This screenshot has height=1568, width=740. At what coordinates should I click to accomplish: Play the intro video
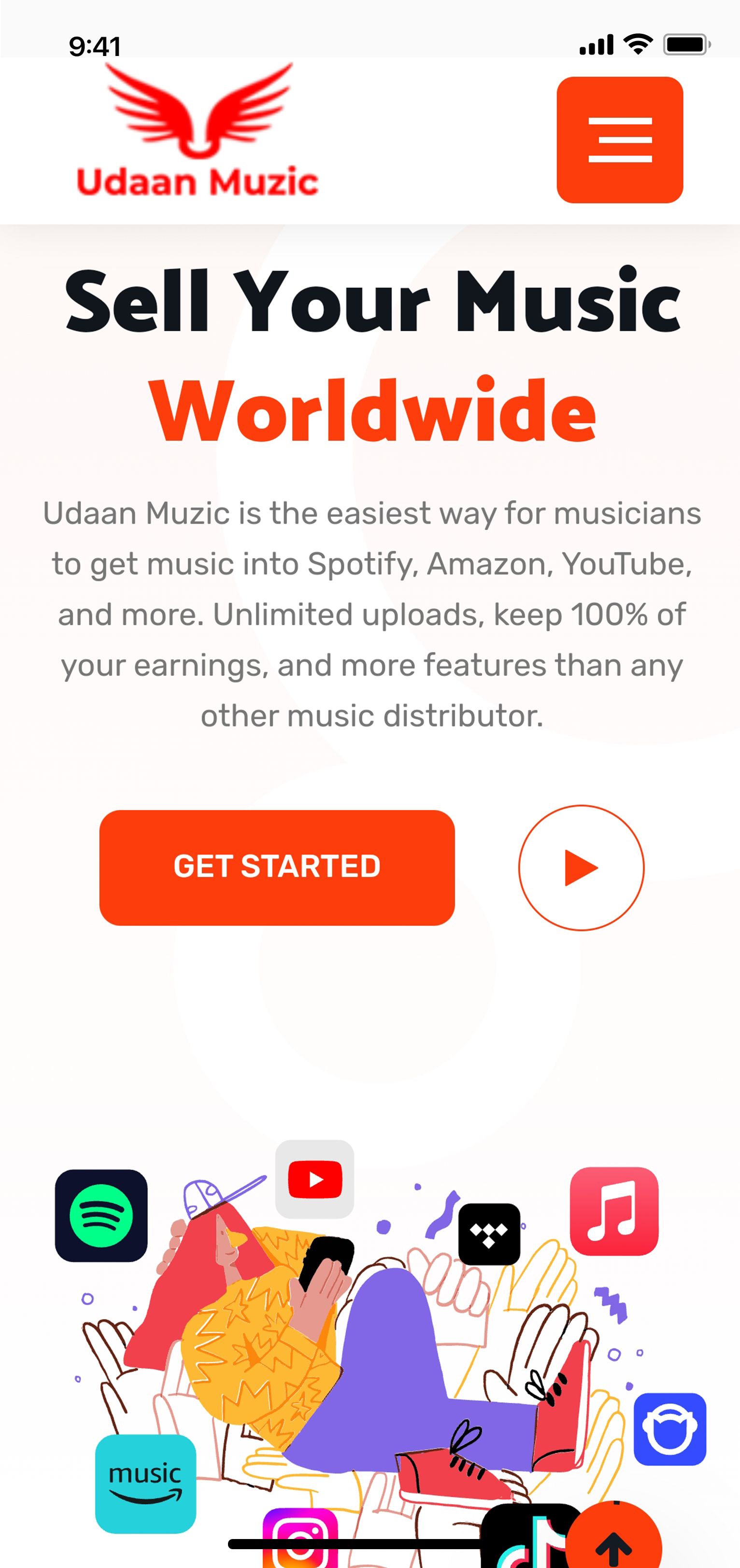[x=581, y=868]
